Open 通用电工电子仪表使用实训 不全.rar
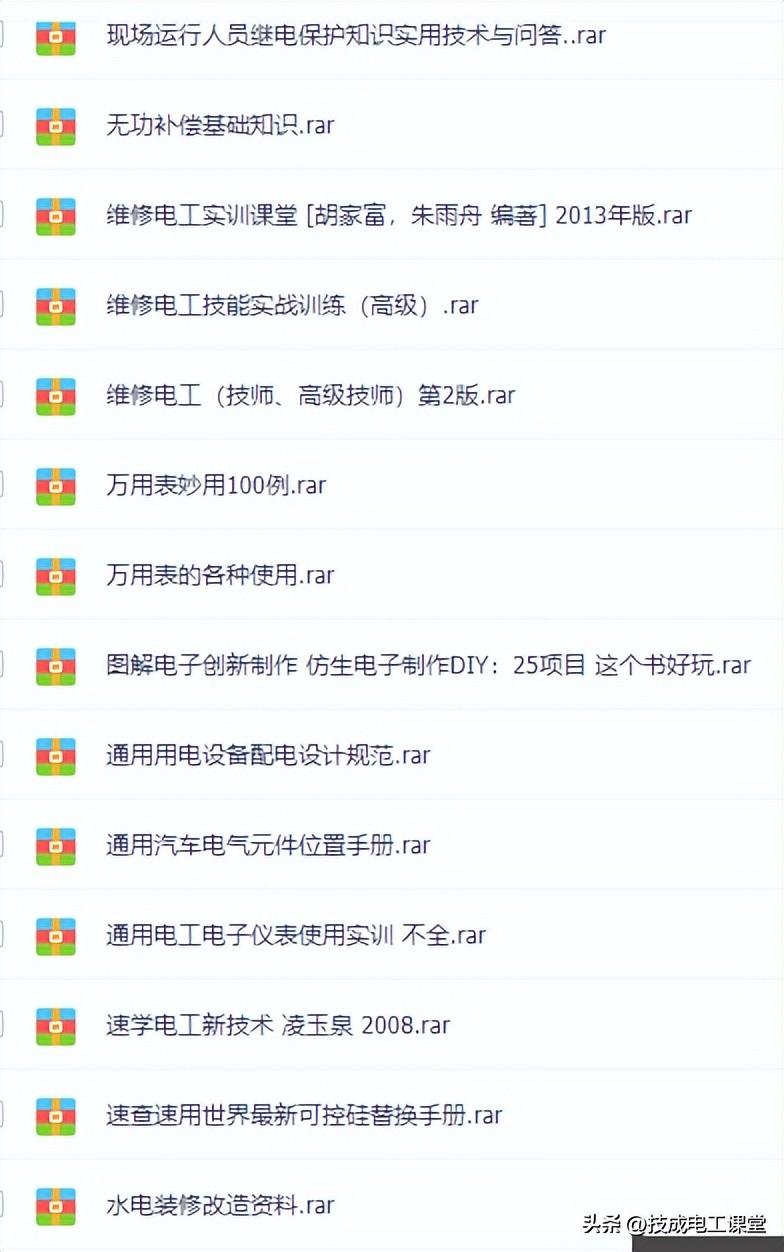This screenshot has width=784, height=1252. click(296, 936)
